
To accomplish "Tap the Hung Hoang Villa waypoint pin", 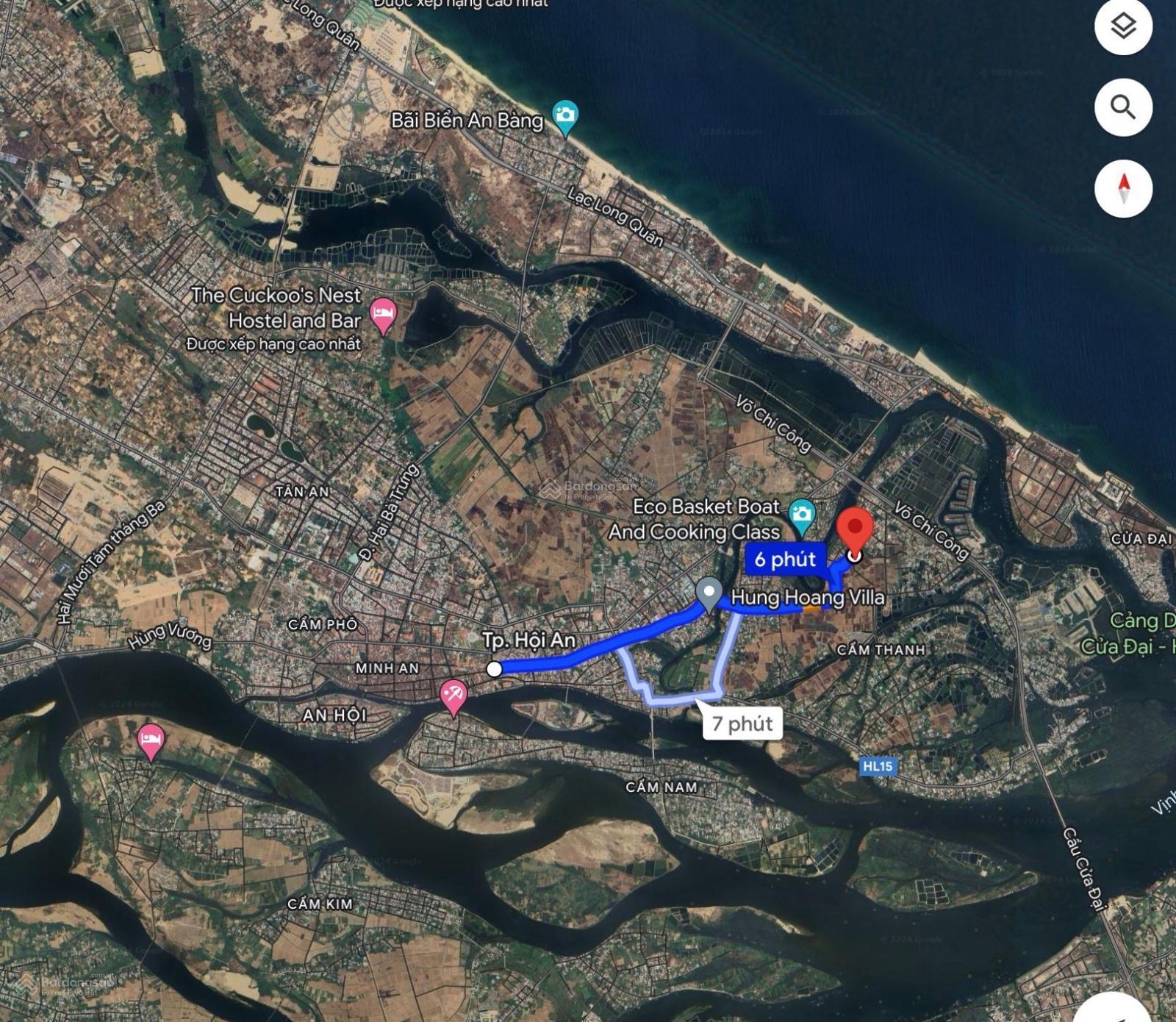I will (x=709, y=593).
